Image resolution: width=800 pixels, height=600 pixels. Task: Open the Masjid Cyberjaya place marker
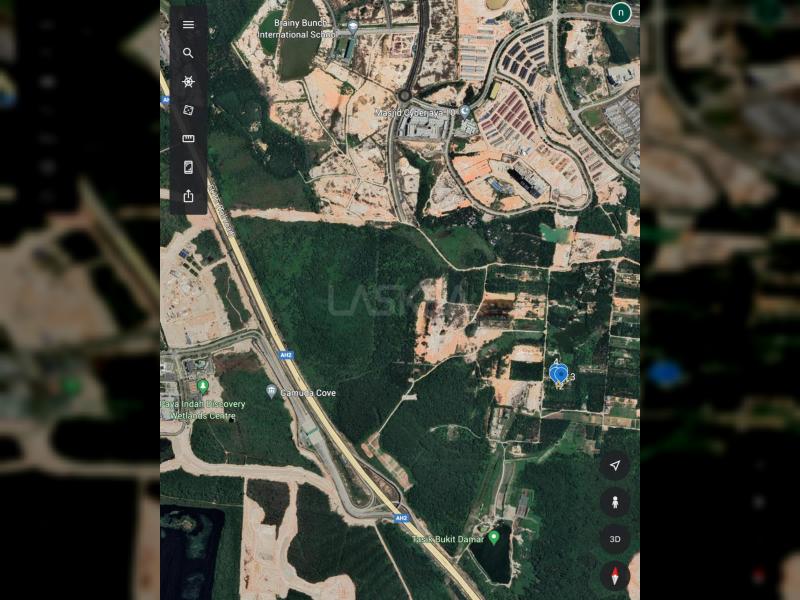coord(464,112)
